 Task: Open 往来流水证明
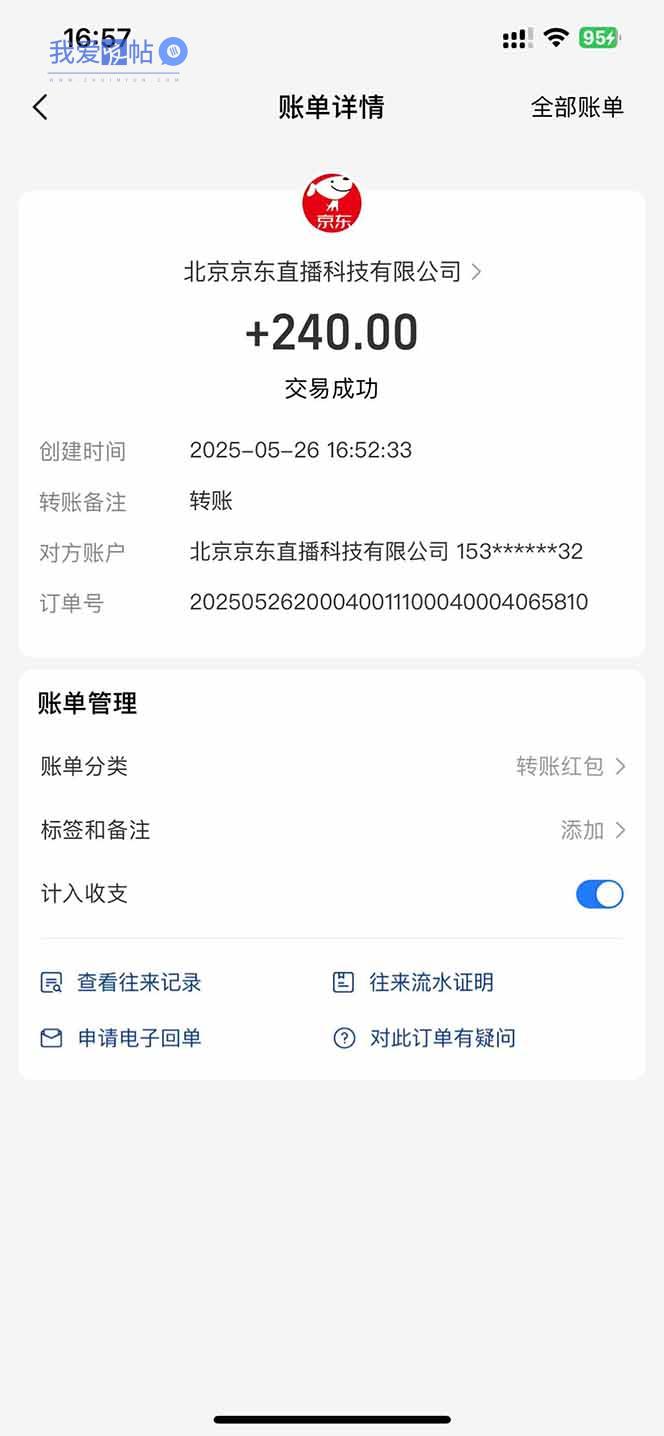(413, 982)
